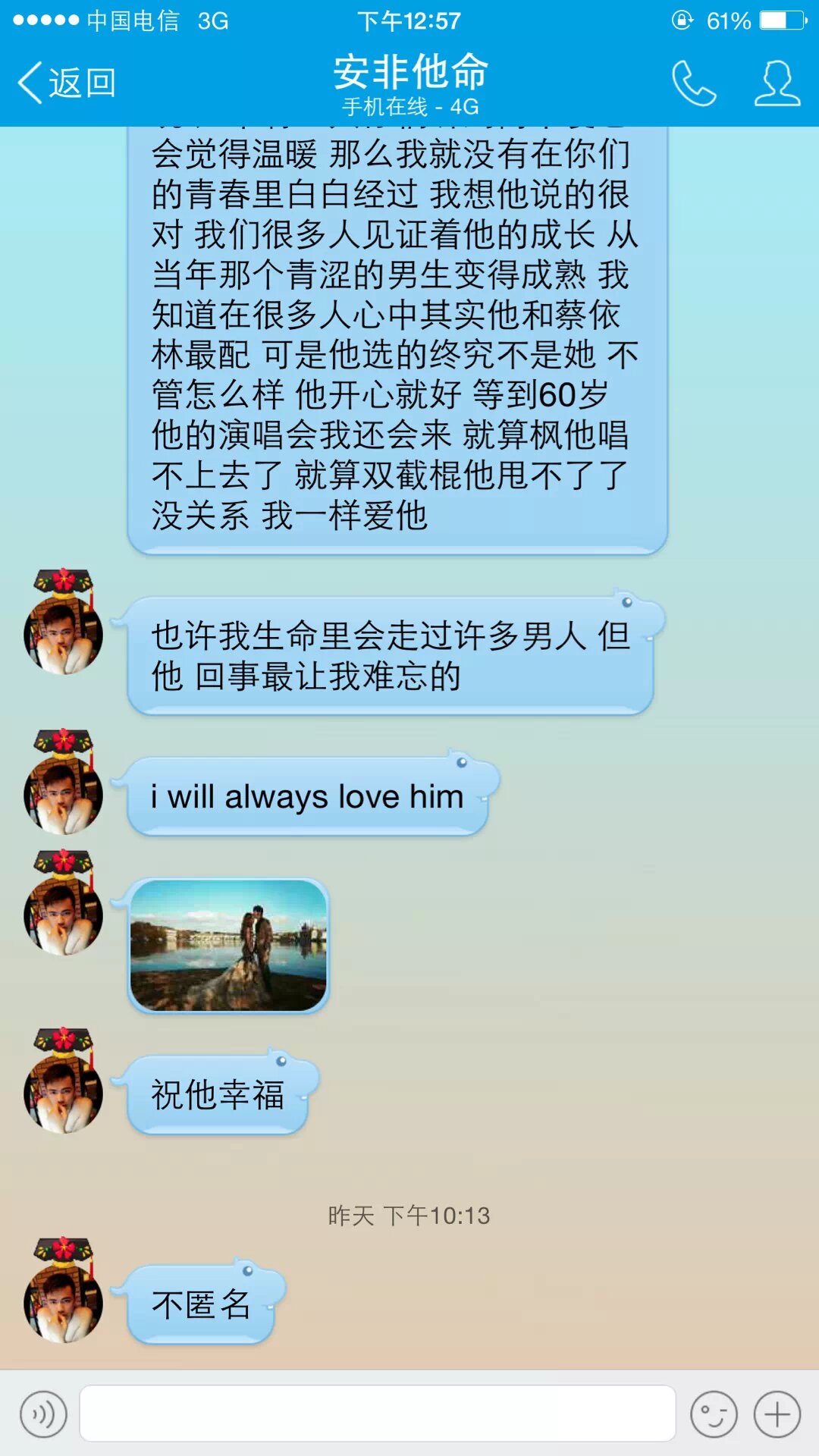Open the plus attachment menu

point(777,1414)
